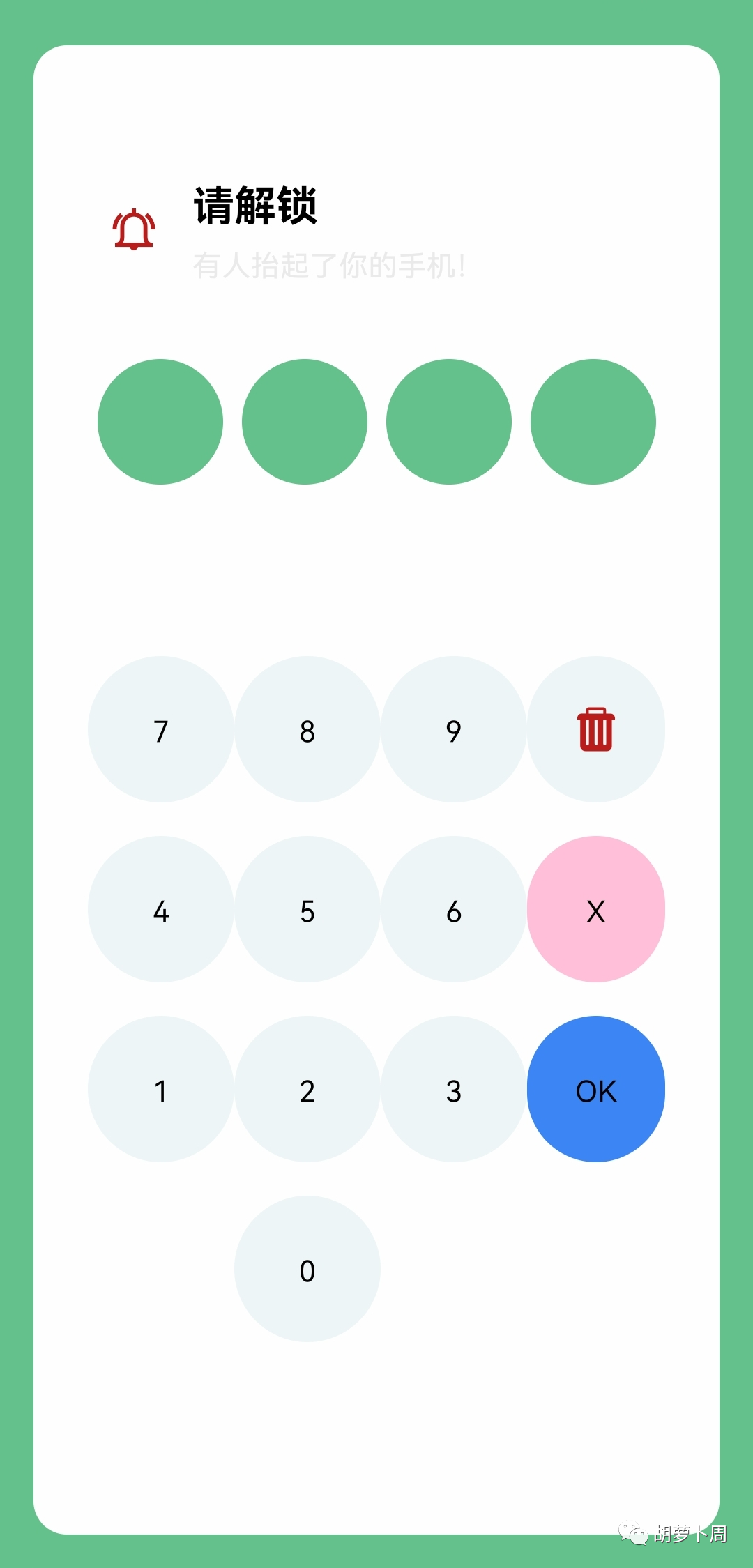Enter digit 1 on the keypad

tap(161, 1089)
